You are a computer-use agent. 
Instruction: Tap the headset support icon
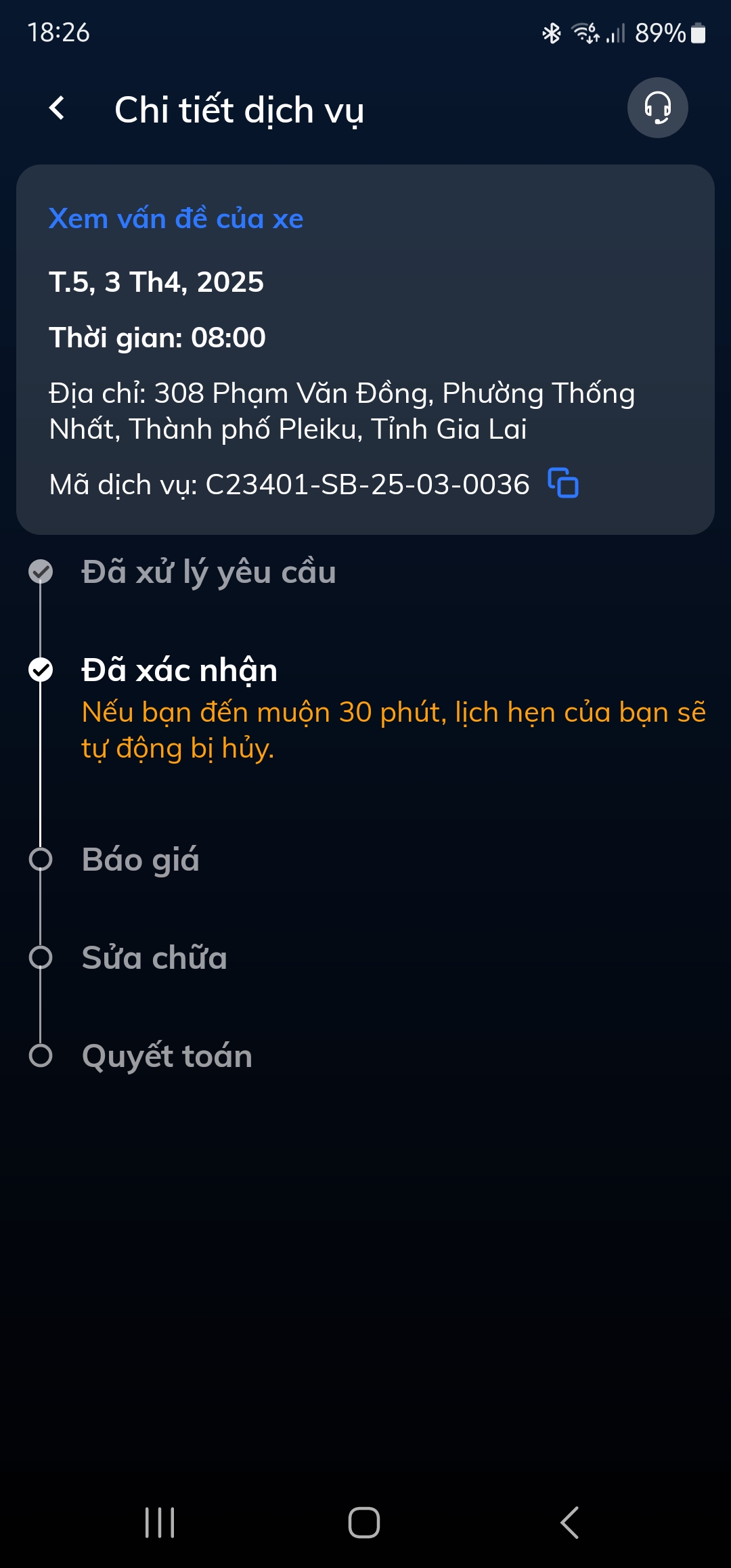tap(657, 108)
